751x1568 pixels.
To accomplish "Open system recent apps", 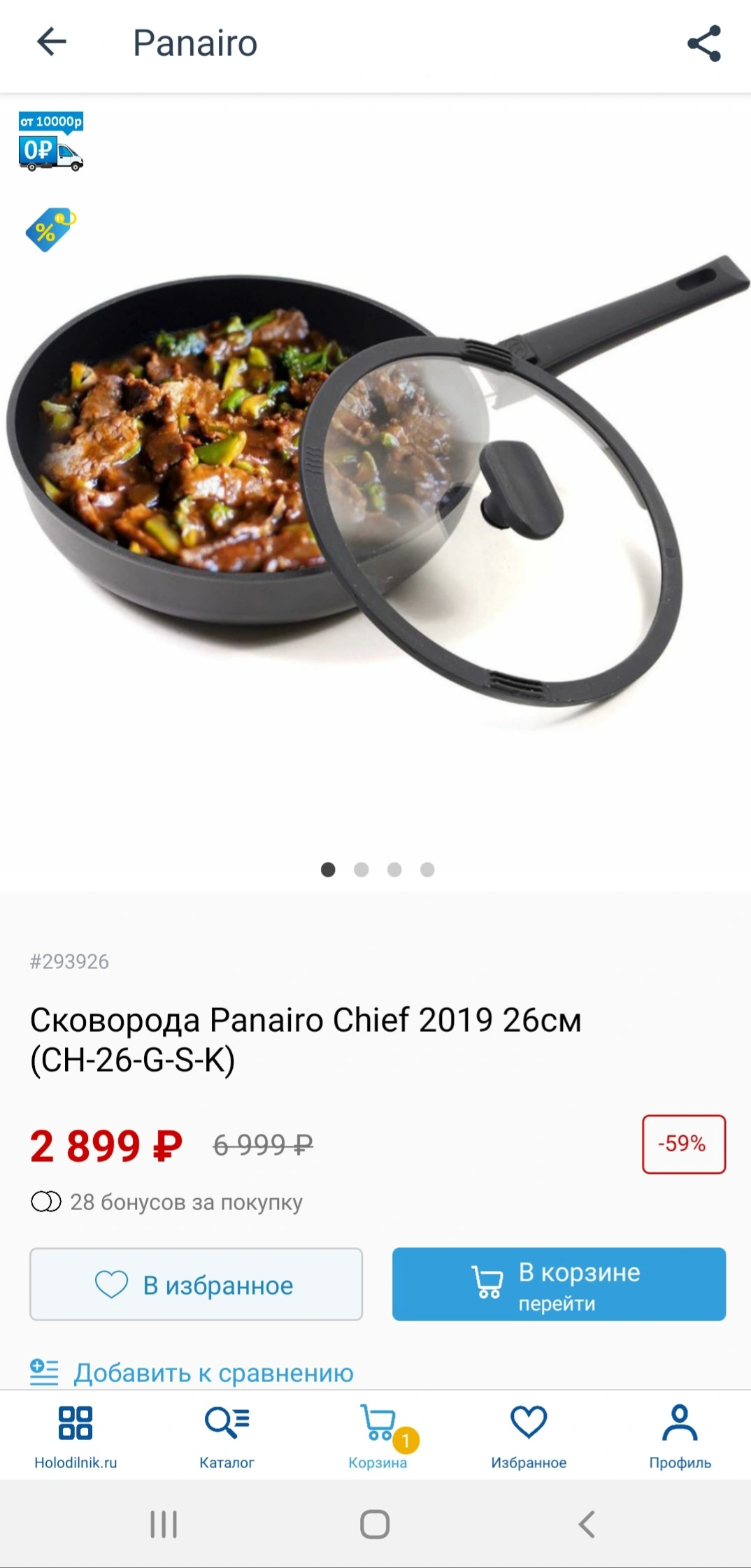I will 164,1524.
